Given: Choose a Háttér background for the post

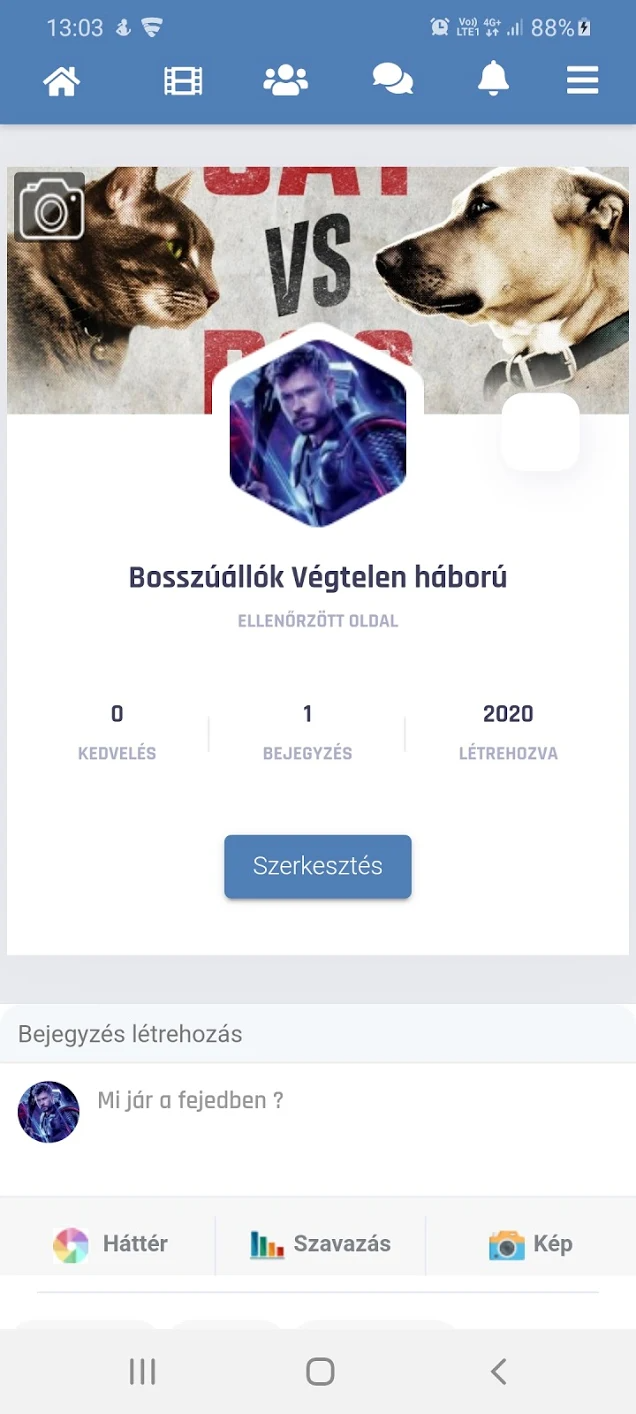Looking at the screenshot, I should click(x=110, y=1245).
